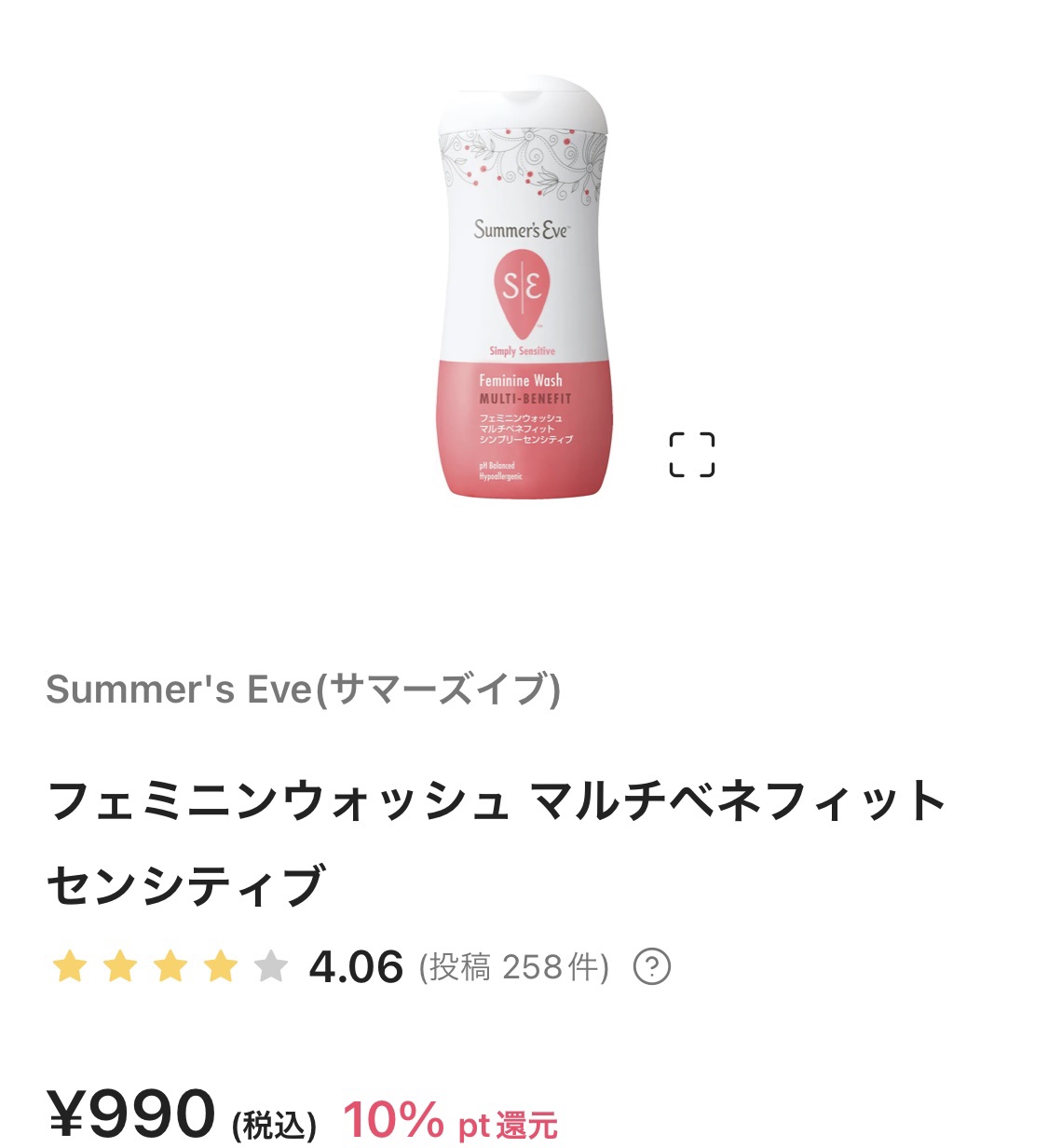Expand the product image to fullscreen
This screenshot has width=1048, height=1148.
(692, 455)
